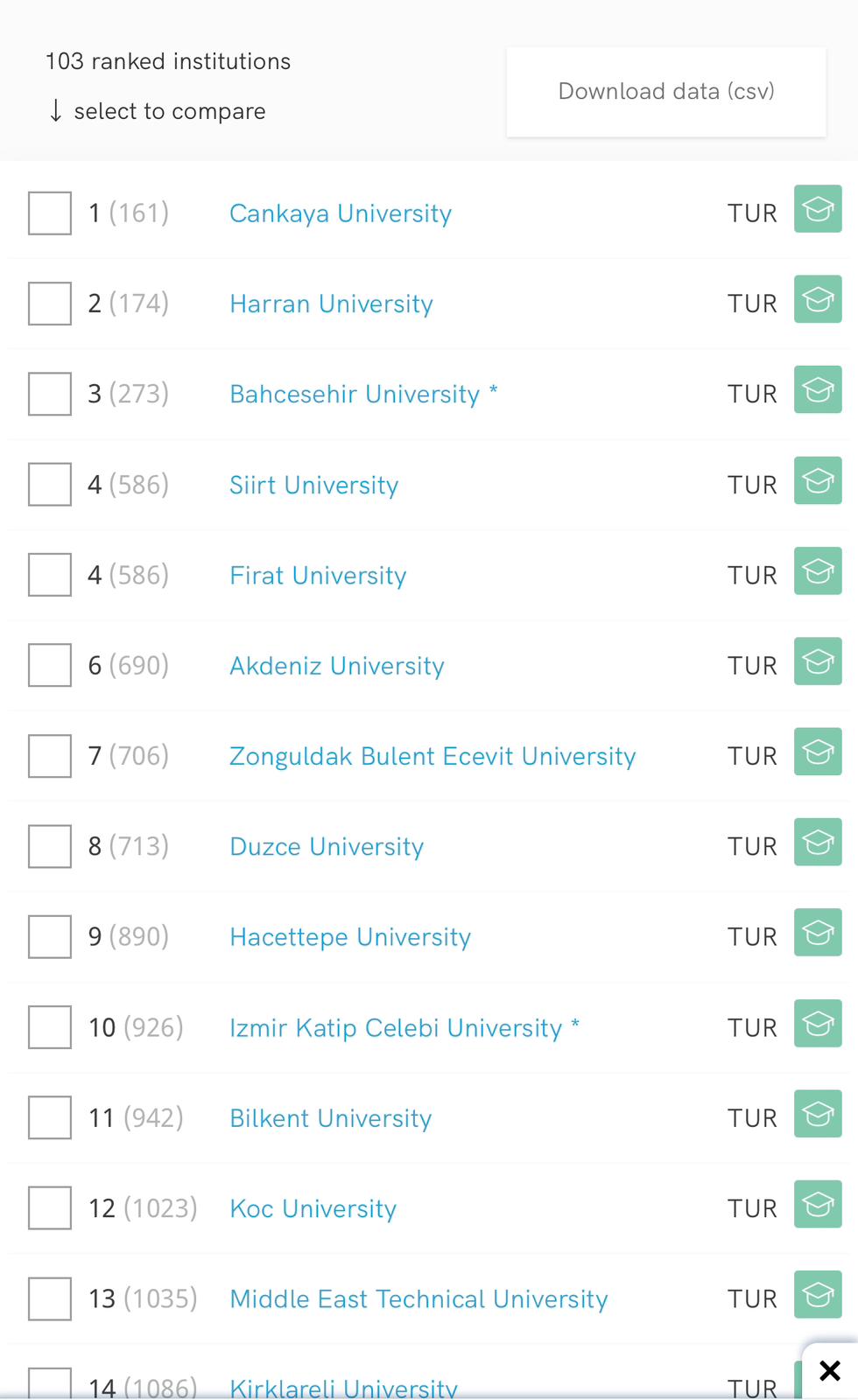
Task: Check the box for Cankaya University
Action: pyautogui.click(x=50, y=213)
